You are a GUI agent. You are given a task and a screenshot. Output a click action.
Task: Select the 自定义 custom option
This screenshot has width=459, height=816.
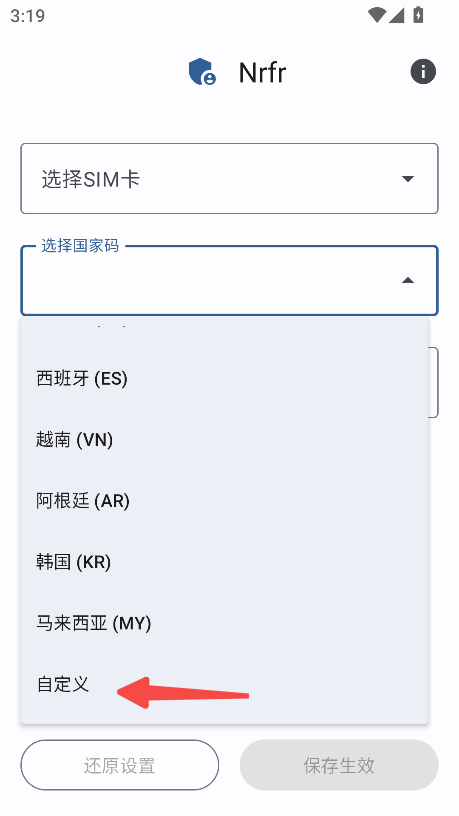point(224,684)
